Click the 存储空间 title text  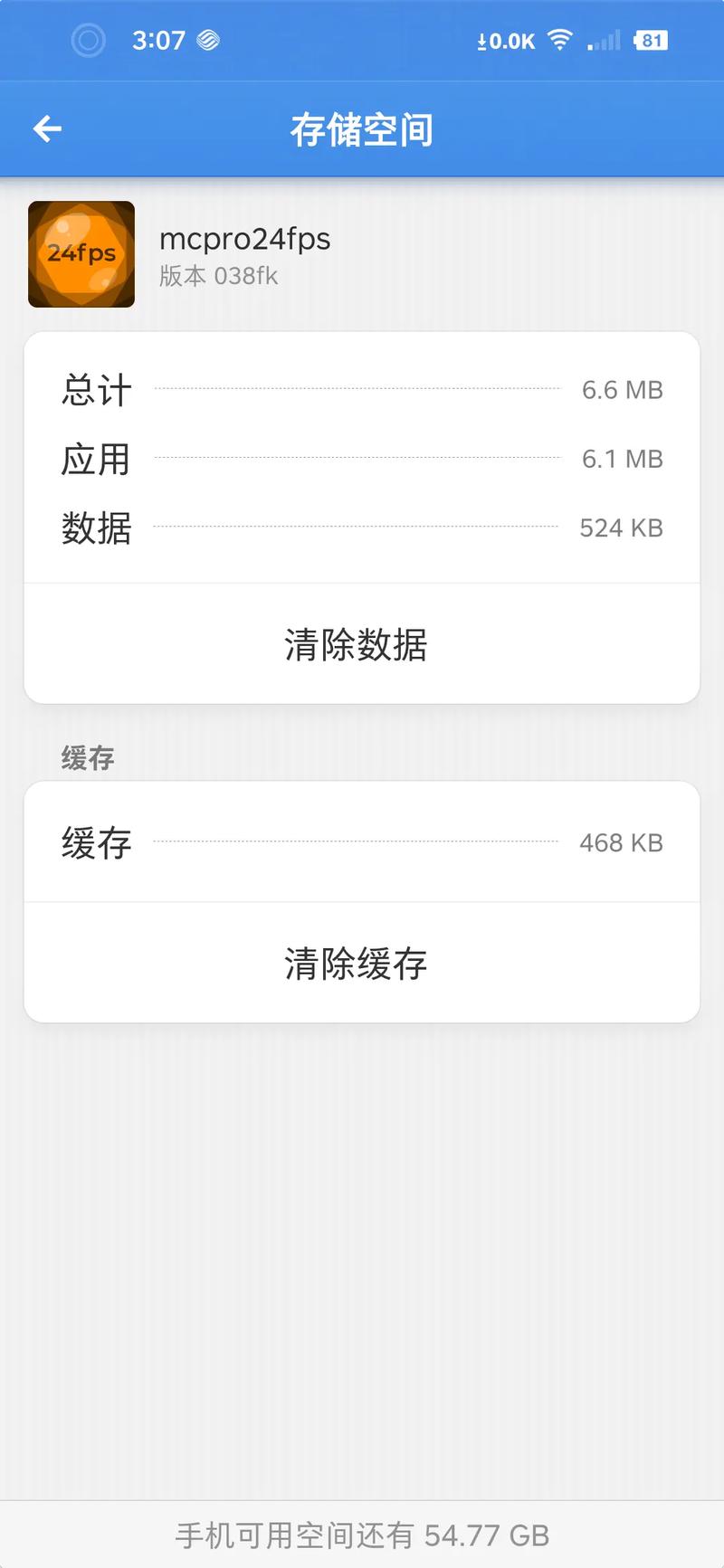[361, 128]
